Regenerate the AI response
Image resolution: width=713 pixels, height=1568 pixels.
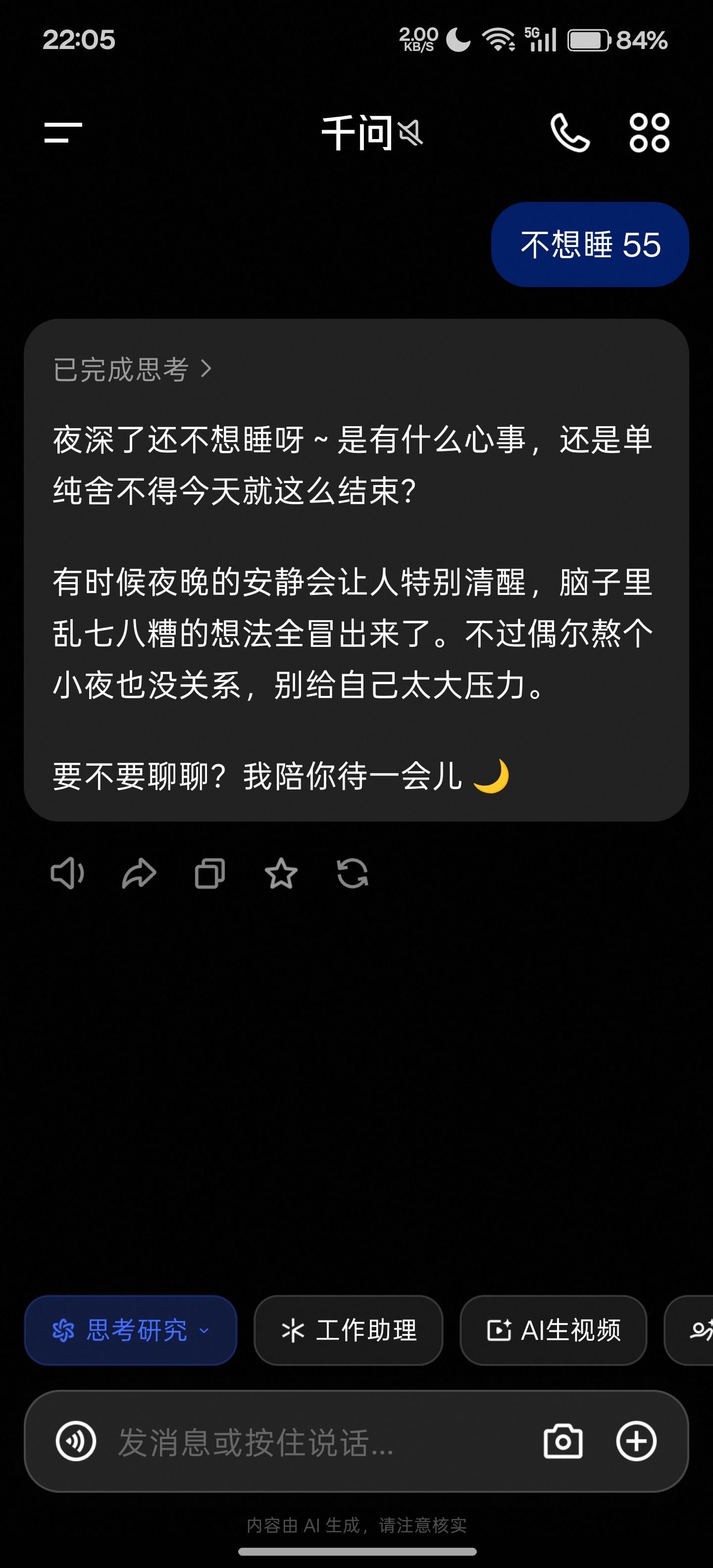(x=353, y=874)
